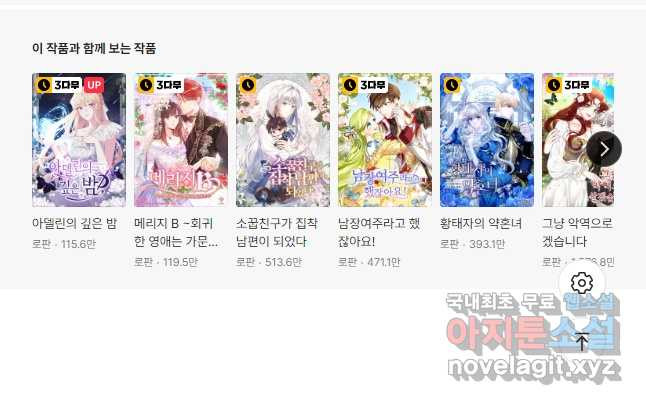Viewport: 646px width, 405px height.
Task: Open 남장여주라고 했잖아요! novel
Action: coord(385,139)
